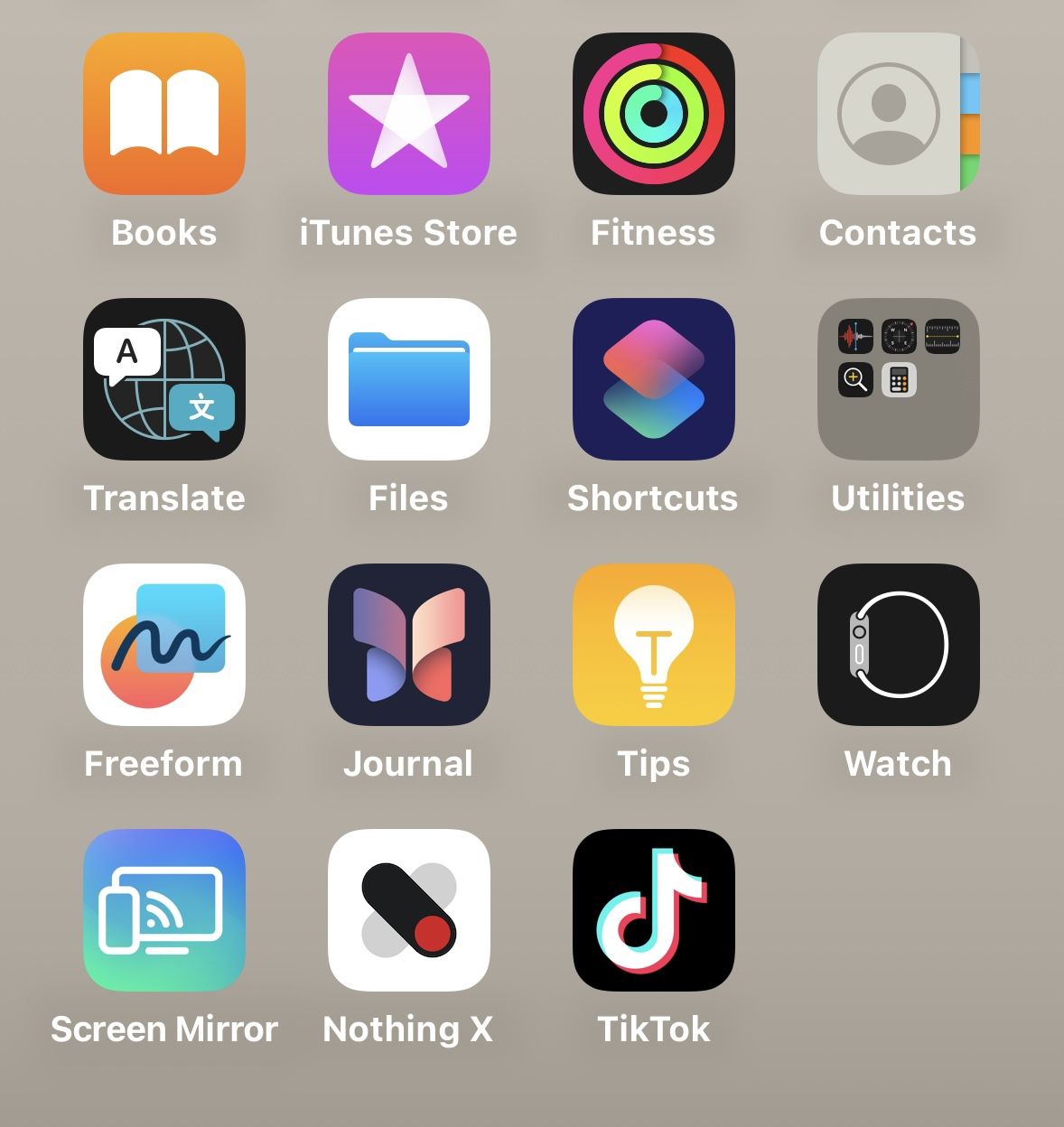This screenshot has width=1064, height=1127.
Task: Open the Nothing X app
Action: point(408,911)
